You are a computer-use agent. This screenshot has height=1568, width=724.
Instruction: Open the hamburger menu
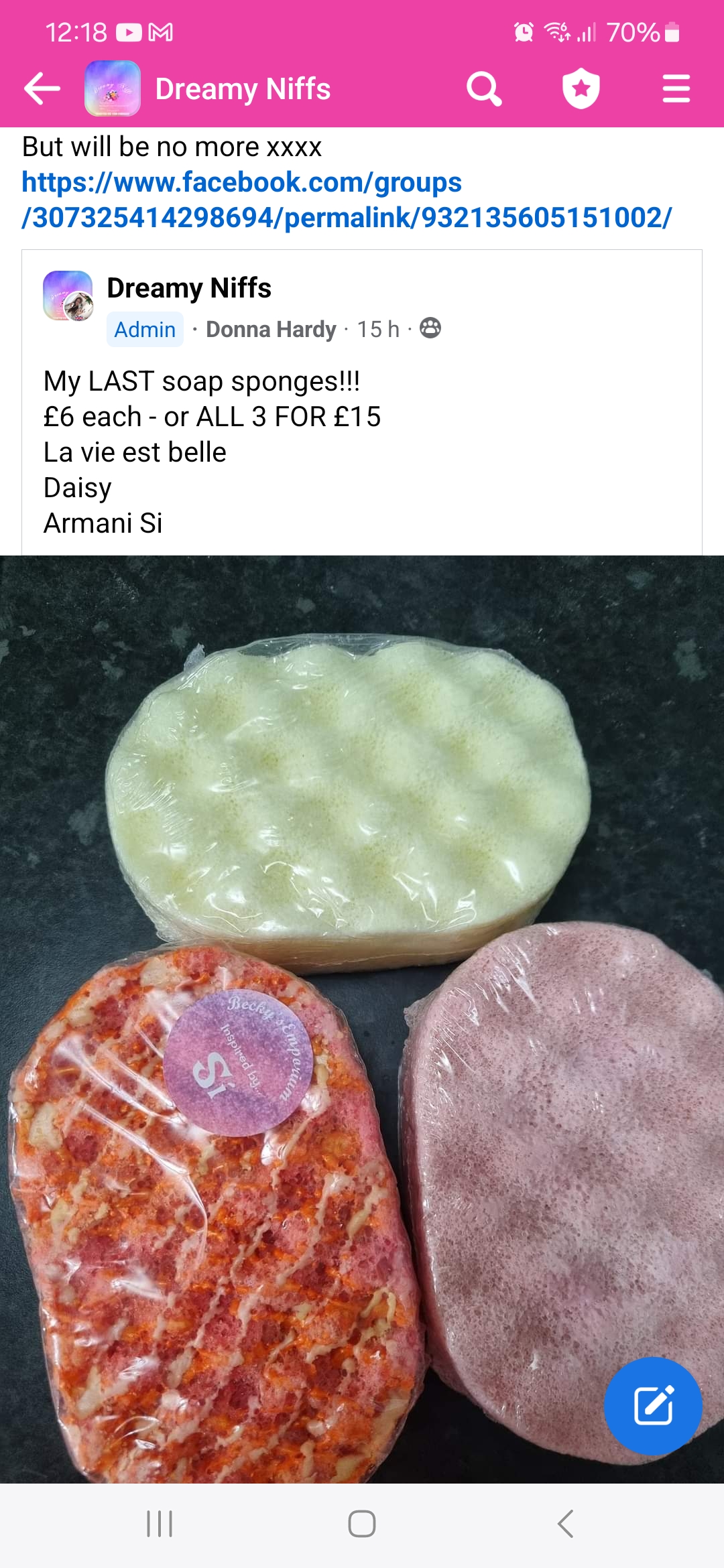pos(676,89)
